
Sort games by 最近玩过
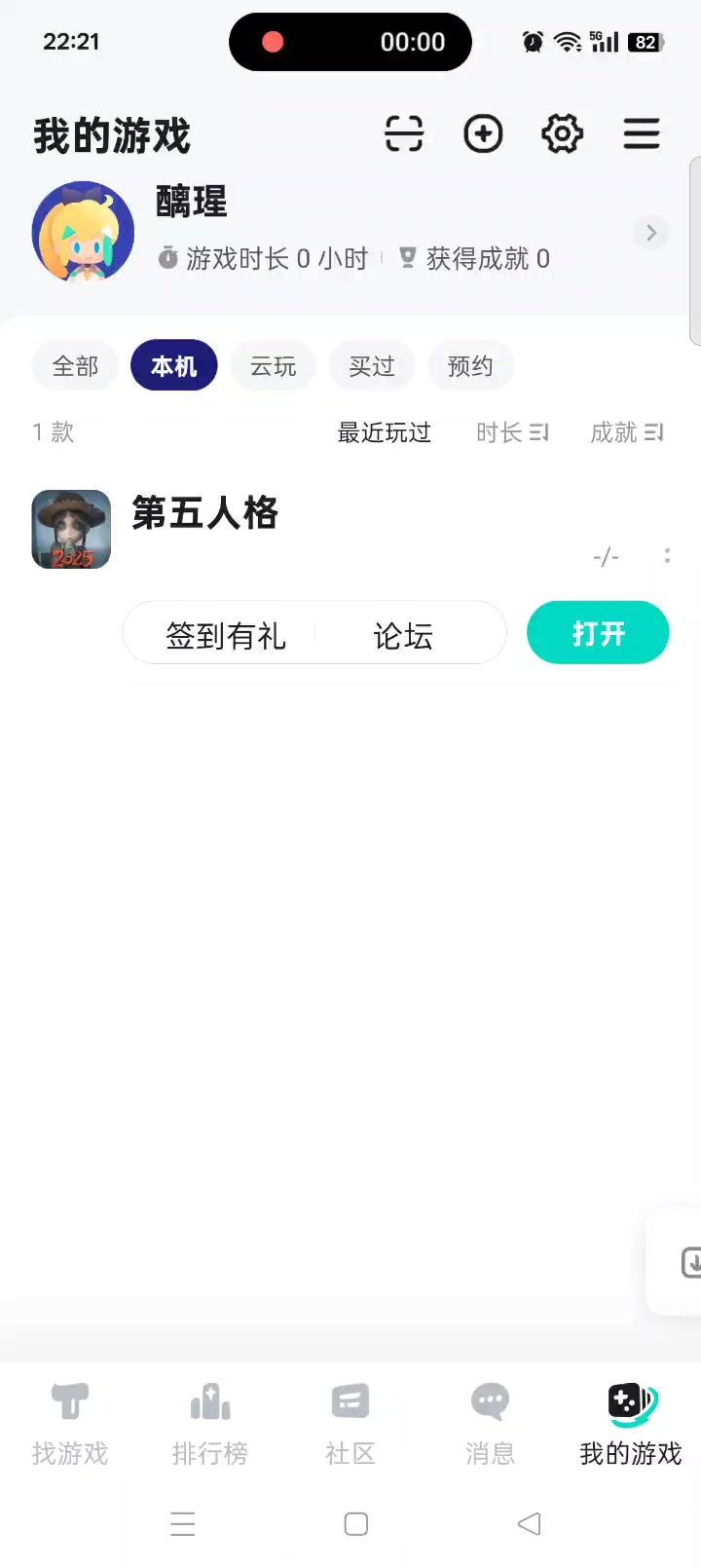click(384, 432)
